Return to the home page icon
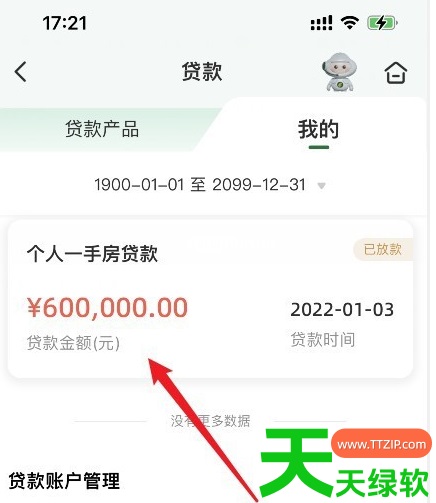The width and height of the screenshot is (436, 503). coord(396,72)
